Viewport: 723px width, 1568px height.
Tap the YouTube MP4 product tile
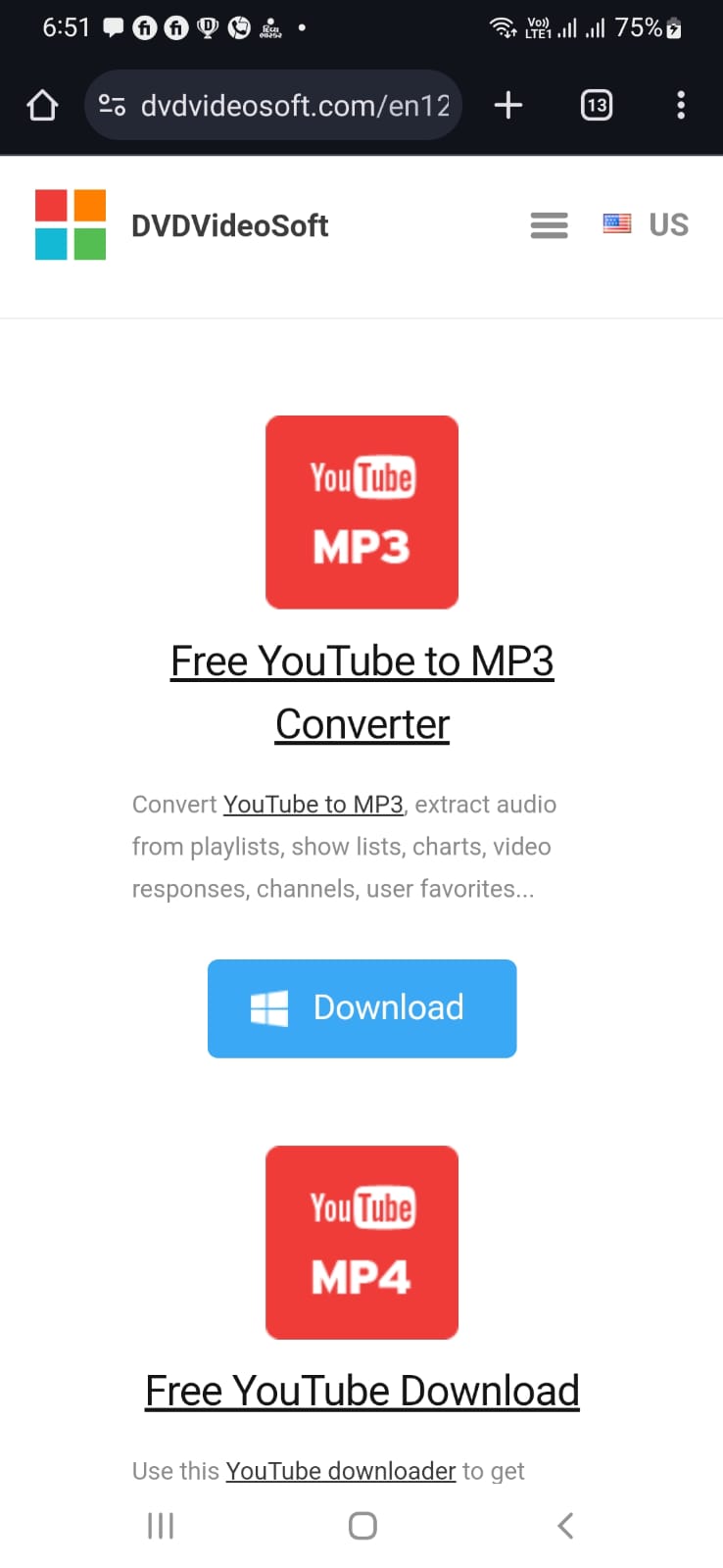coord(361,1242)
